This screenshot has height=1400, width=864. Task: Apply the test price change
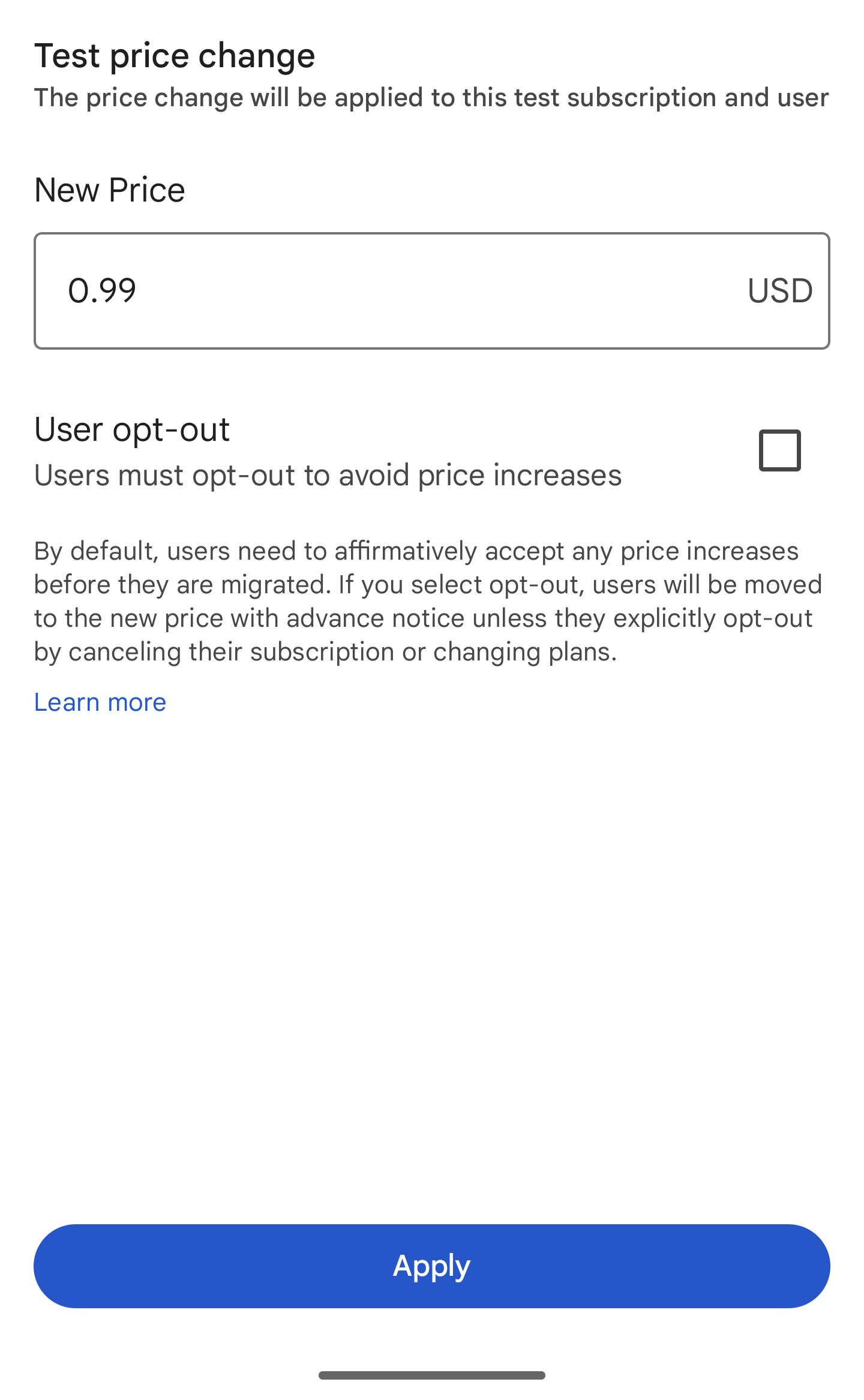coord(431,1266)
